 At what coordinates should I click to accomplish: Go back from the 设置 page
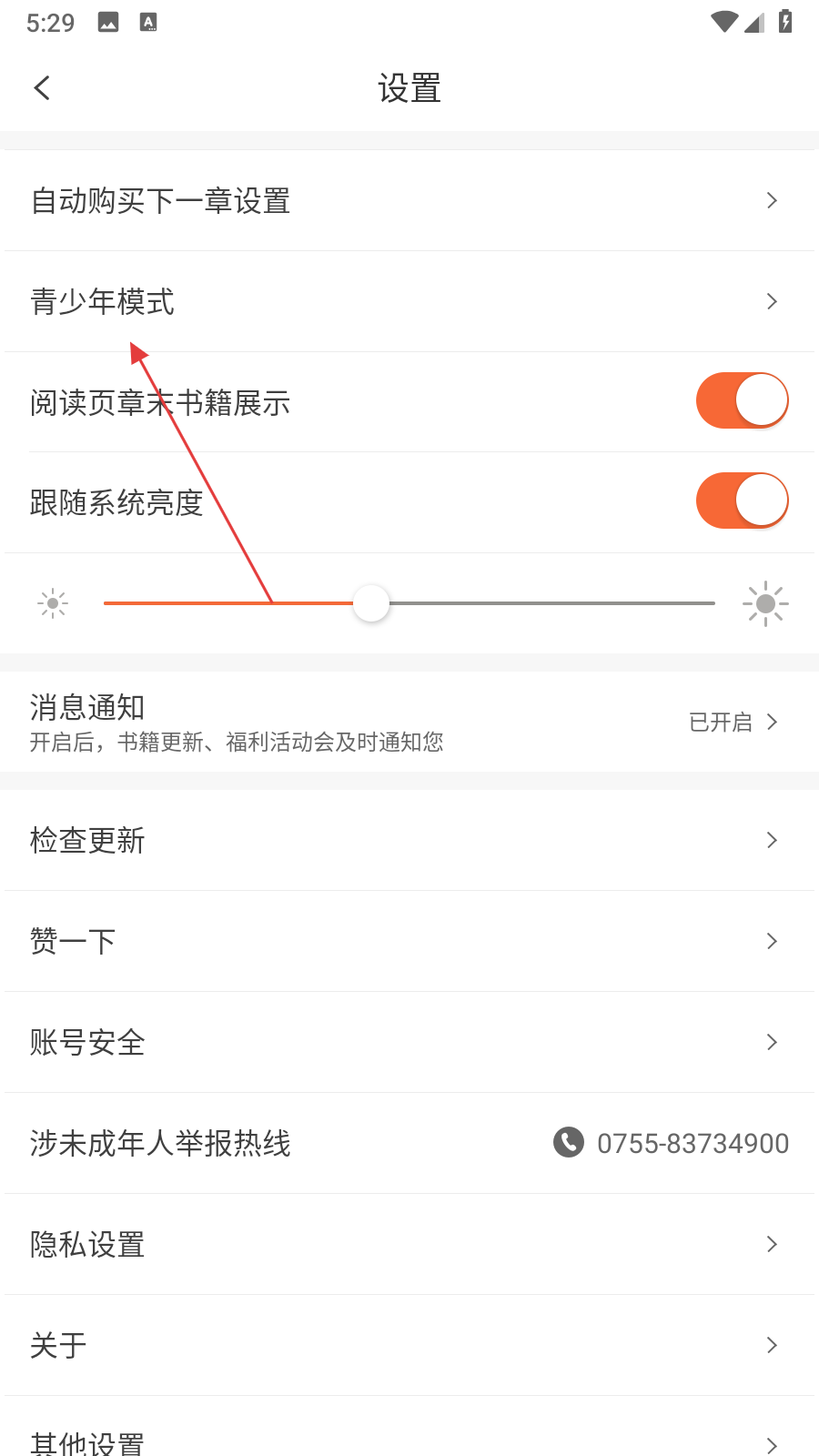click(42, 88)
